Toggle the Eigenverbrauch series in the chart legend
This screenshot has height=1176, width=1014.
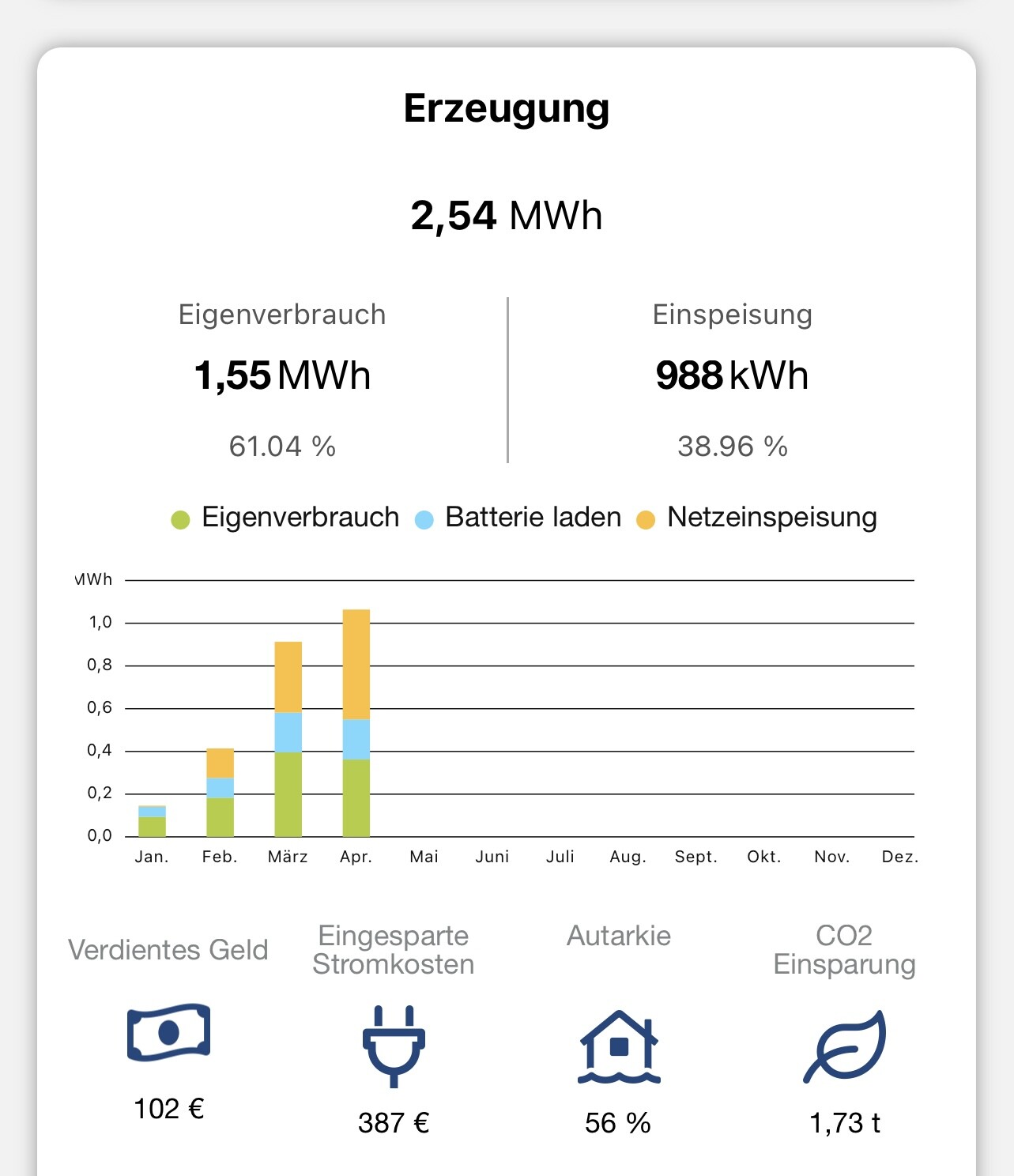pyautogui.click(x=286, y=518)
